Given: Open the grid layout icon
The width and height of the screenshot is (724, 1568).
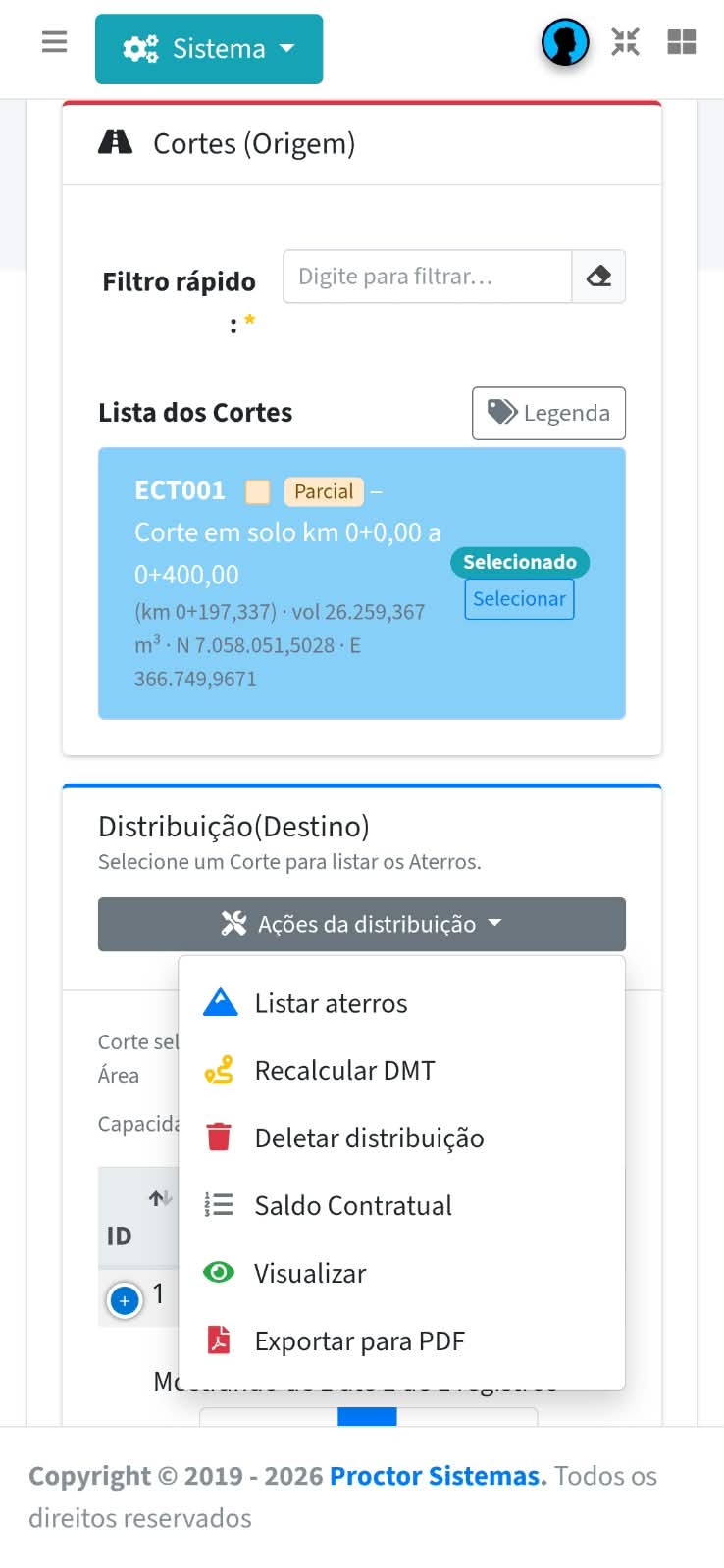Looking at the screenshot, I should pos(681,42).
